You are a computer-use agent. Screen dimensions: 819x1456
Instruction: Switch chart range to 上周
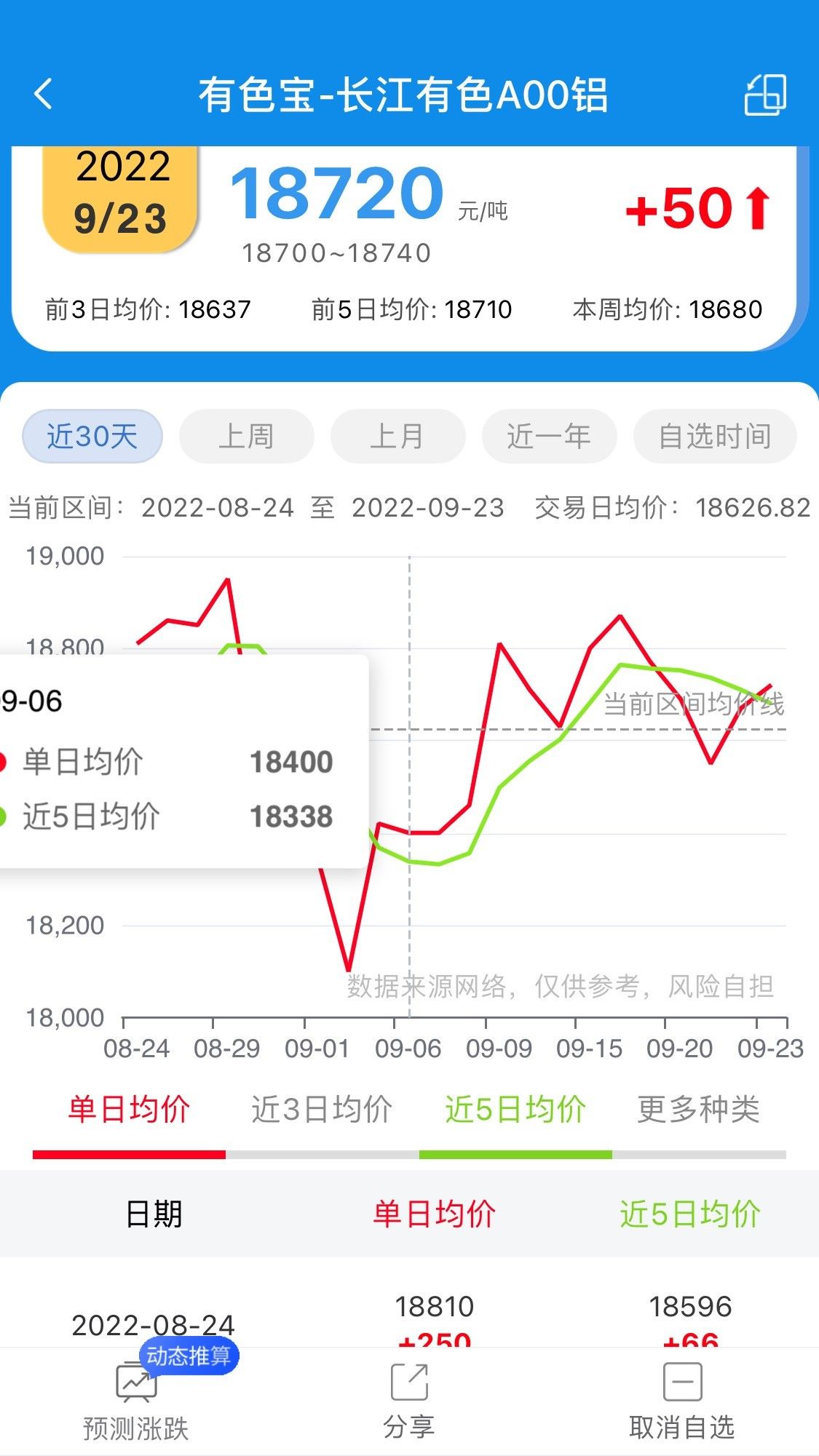coord(246,437)
